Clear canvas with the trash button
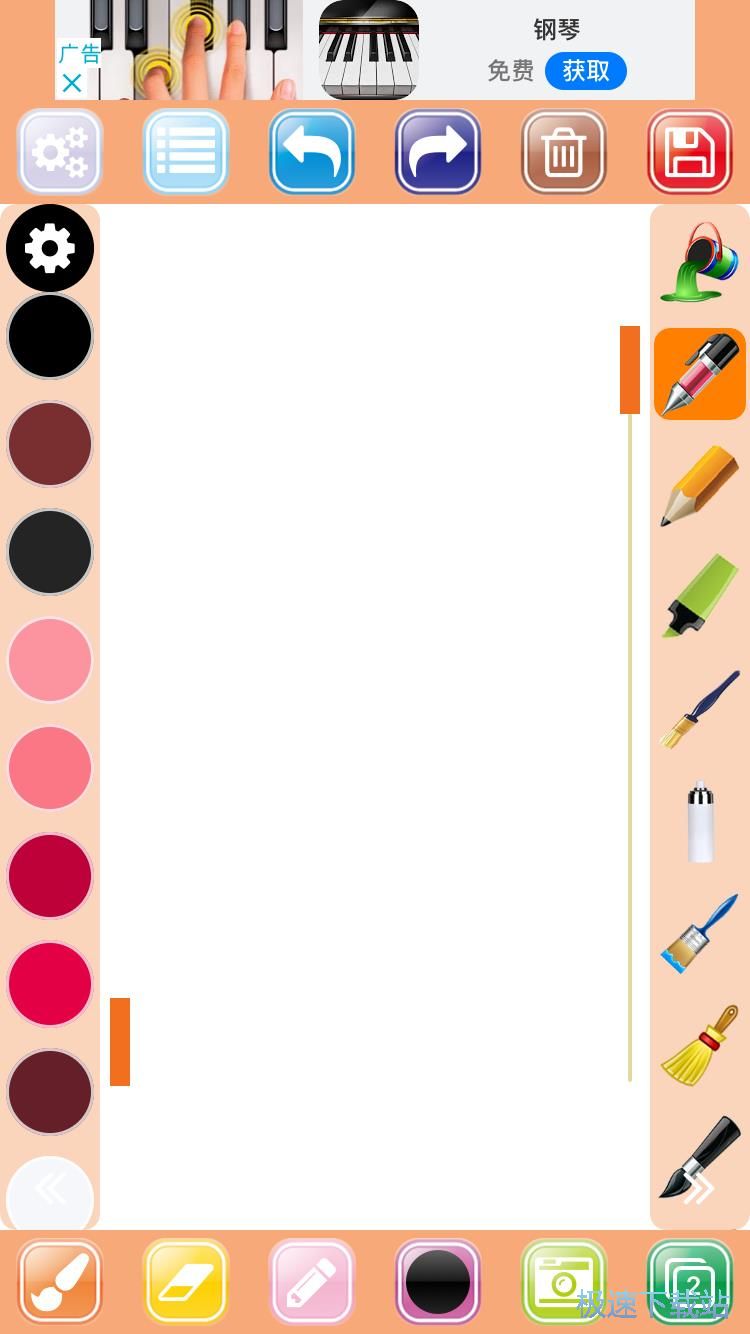The height and width of the screenshot is (1334, 750). 564,152
